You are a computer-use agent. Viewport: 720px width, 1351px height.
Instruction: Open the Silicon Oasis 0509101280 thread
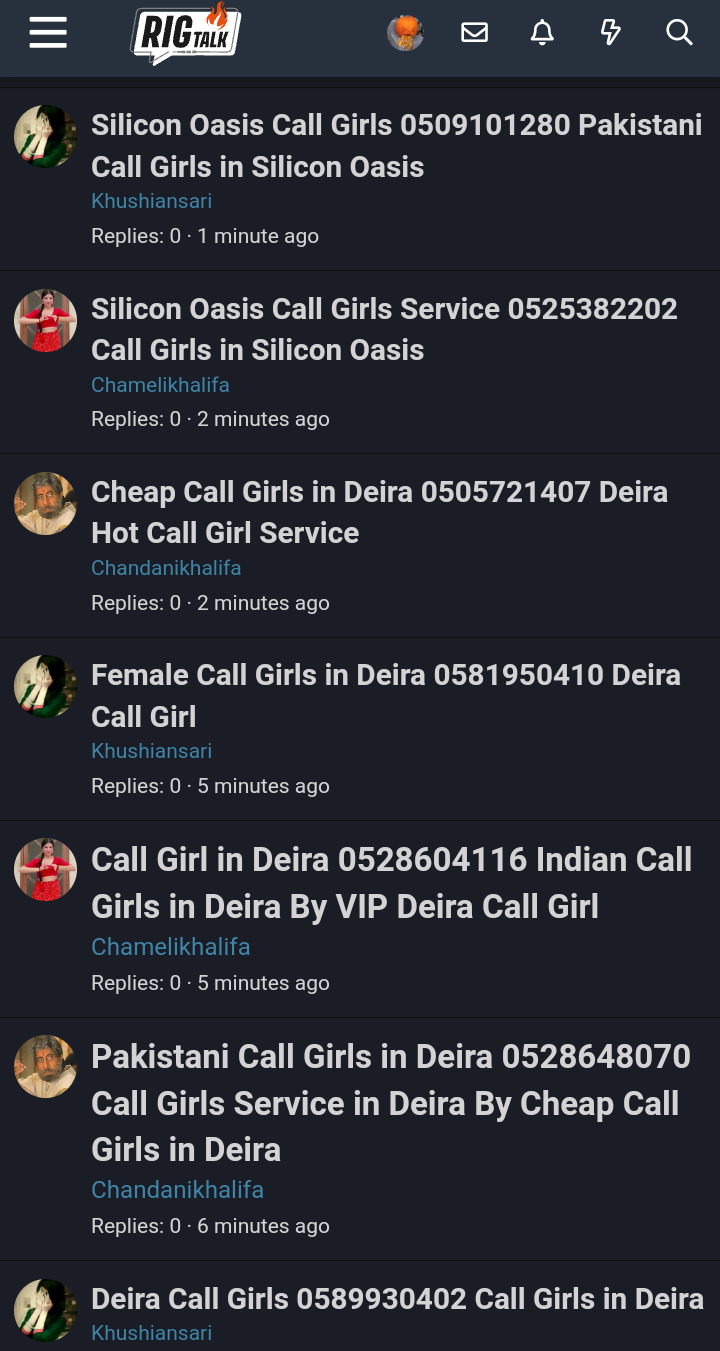396,146
